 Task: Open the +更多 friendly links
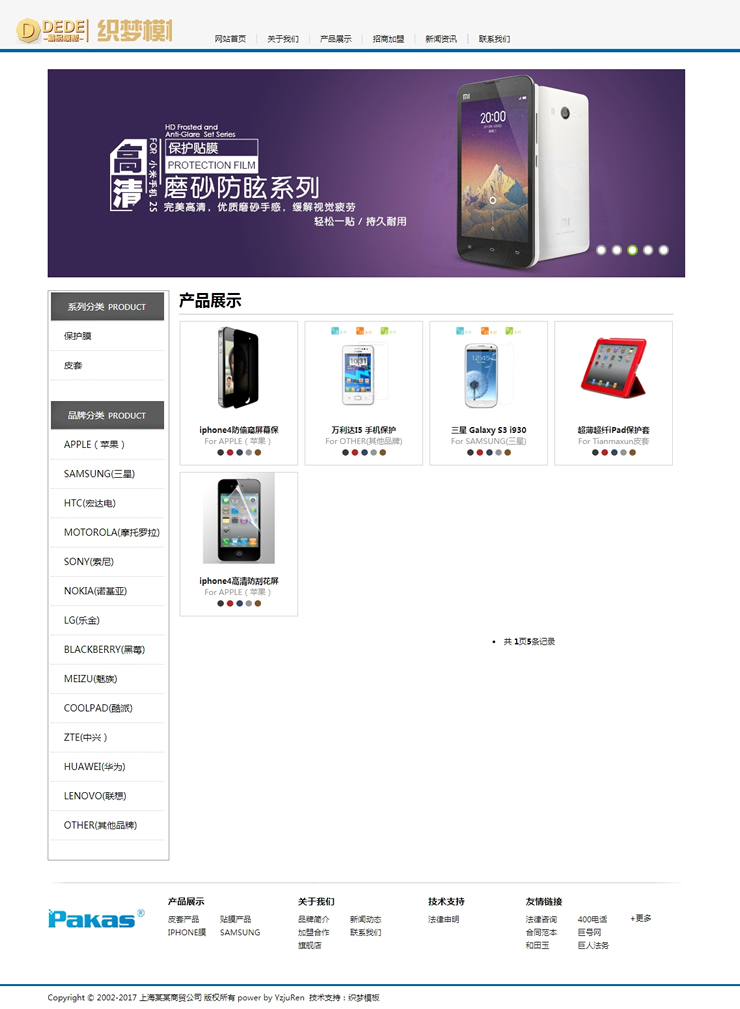(640, 918)
